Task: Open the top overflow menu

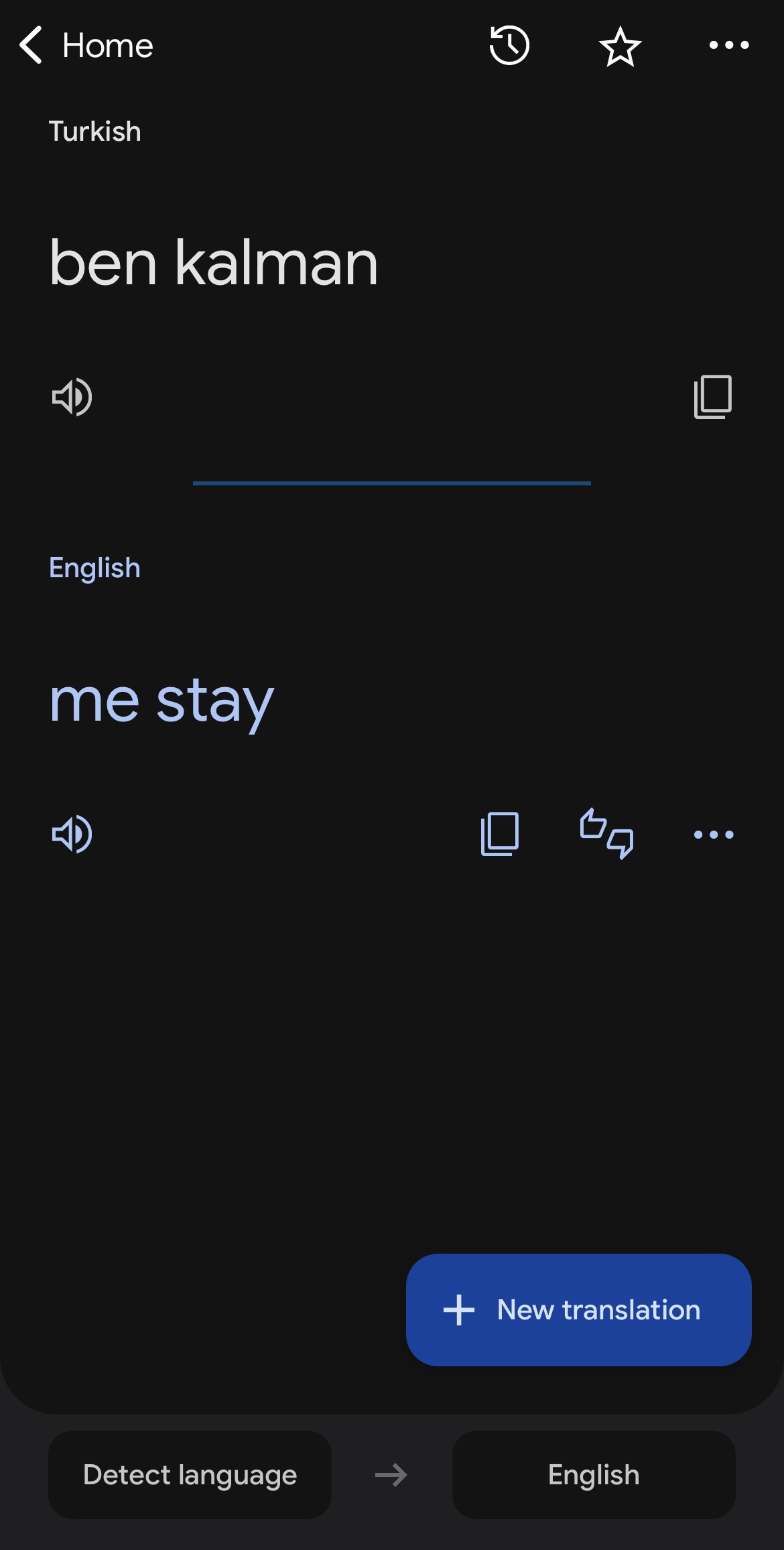Action: tap(729, 46)
